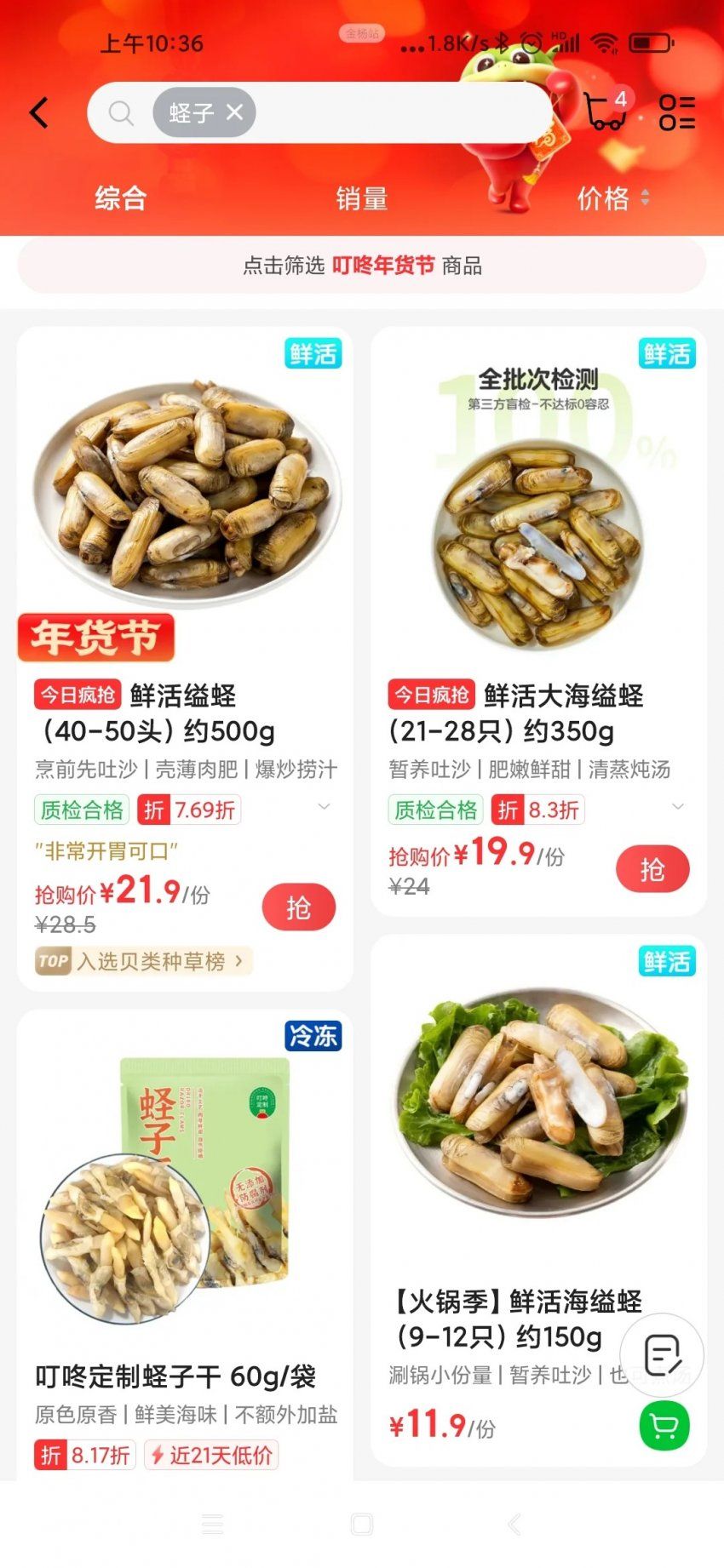This screenshot has width=724, height=1568.
Task: Sort results by 价格
Action: [x=612, y=198]
